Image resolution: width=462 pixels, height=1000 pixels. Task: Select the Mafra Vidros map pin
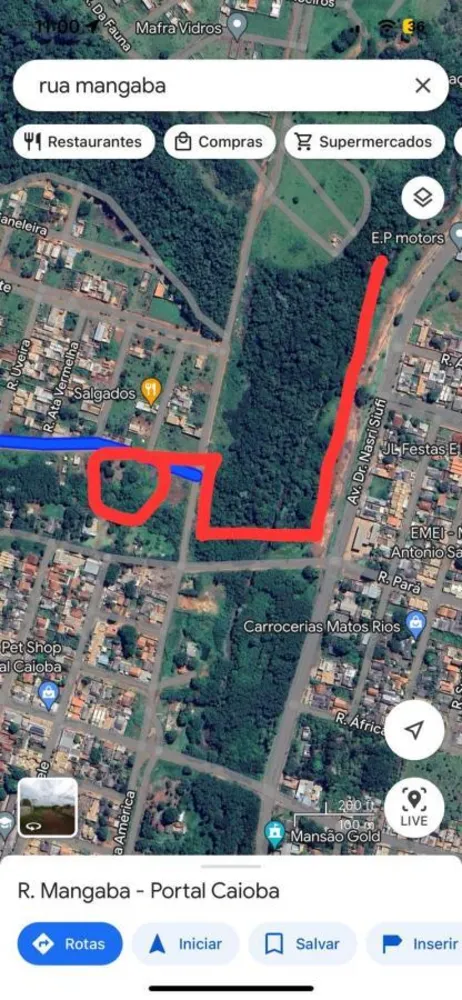(237, 27)
